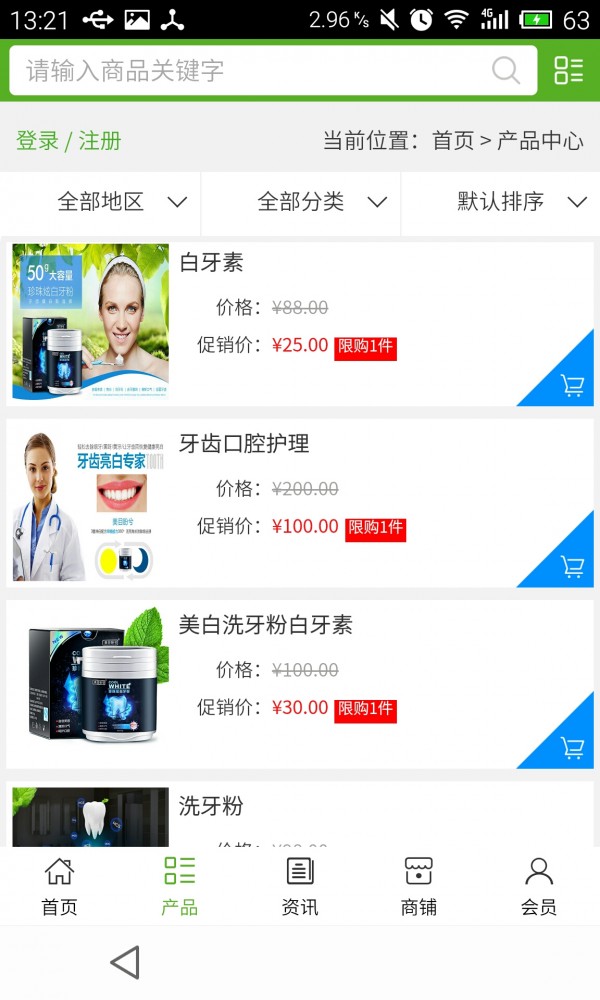Open the 登录 / 注册 link
600x1000 pixels.
pyautogui.click(x=69, y=141)
